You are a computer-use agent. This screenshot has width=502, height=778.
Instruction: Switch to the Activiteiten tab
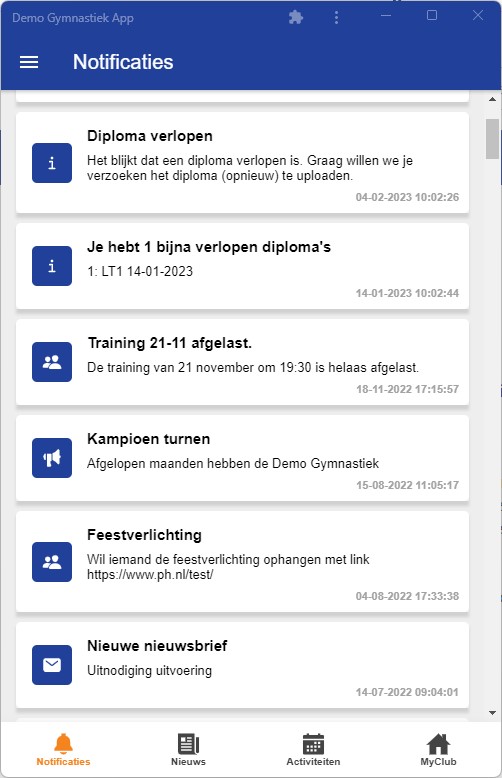pos(313,750)
